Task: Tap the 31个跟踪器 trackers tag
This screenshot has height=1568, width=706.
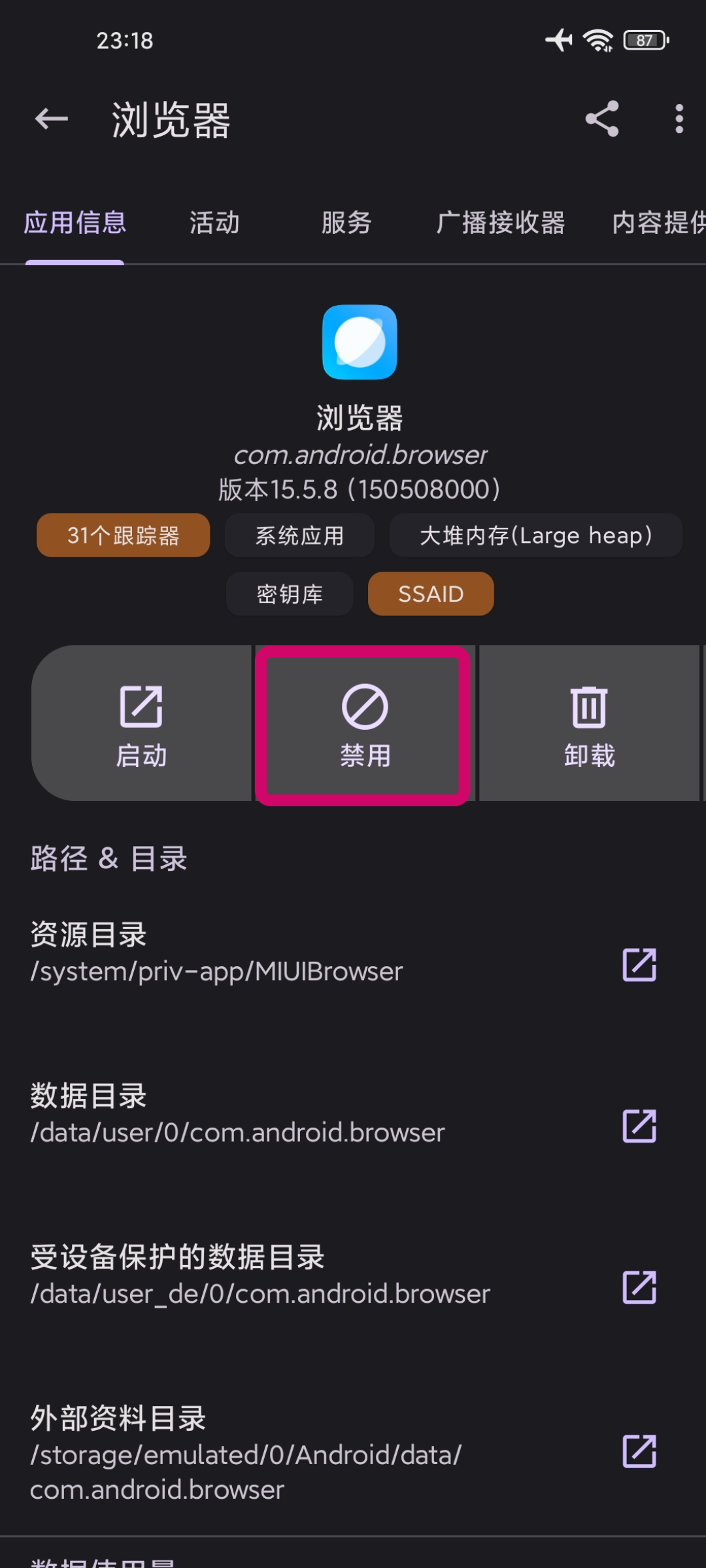Action: tap(123, 535)
